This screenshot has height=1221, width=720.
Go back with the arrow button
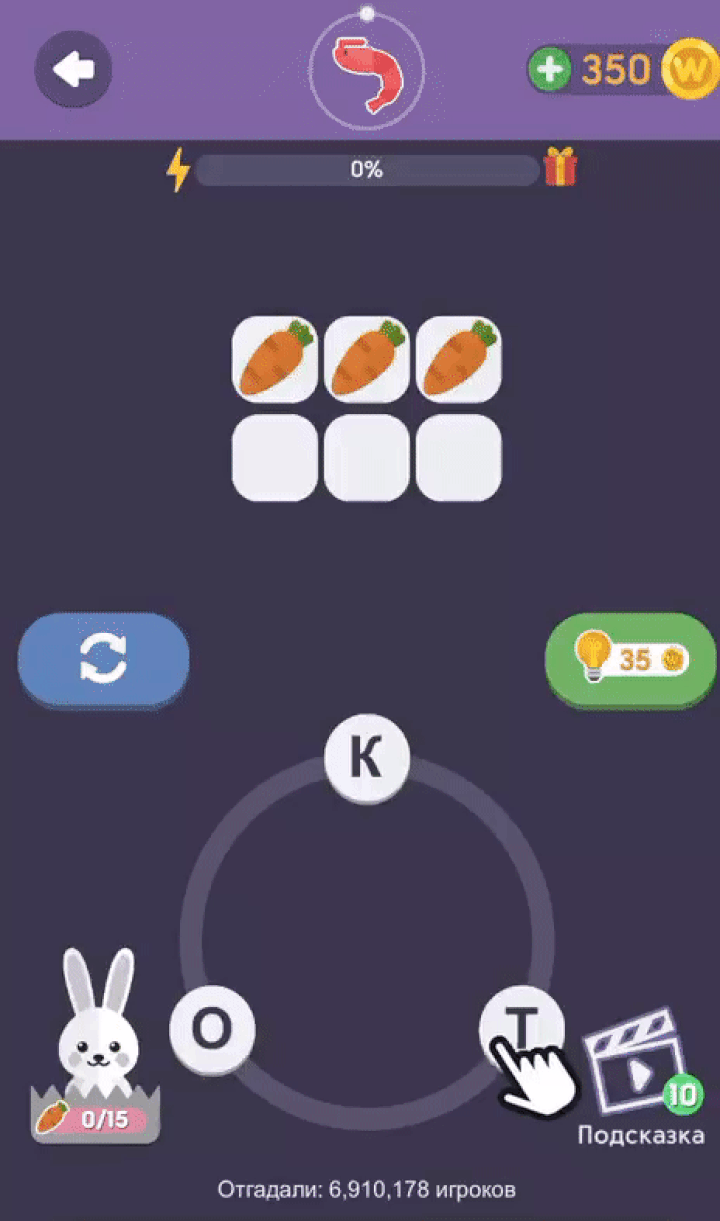(73, 70)
